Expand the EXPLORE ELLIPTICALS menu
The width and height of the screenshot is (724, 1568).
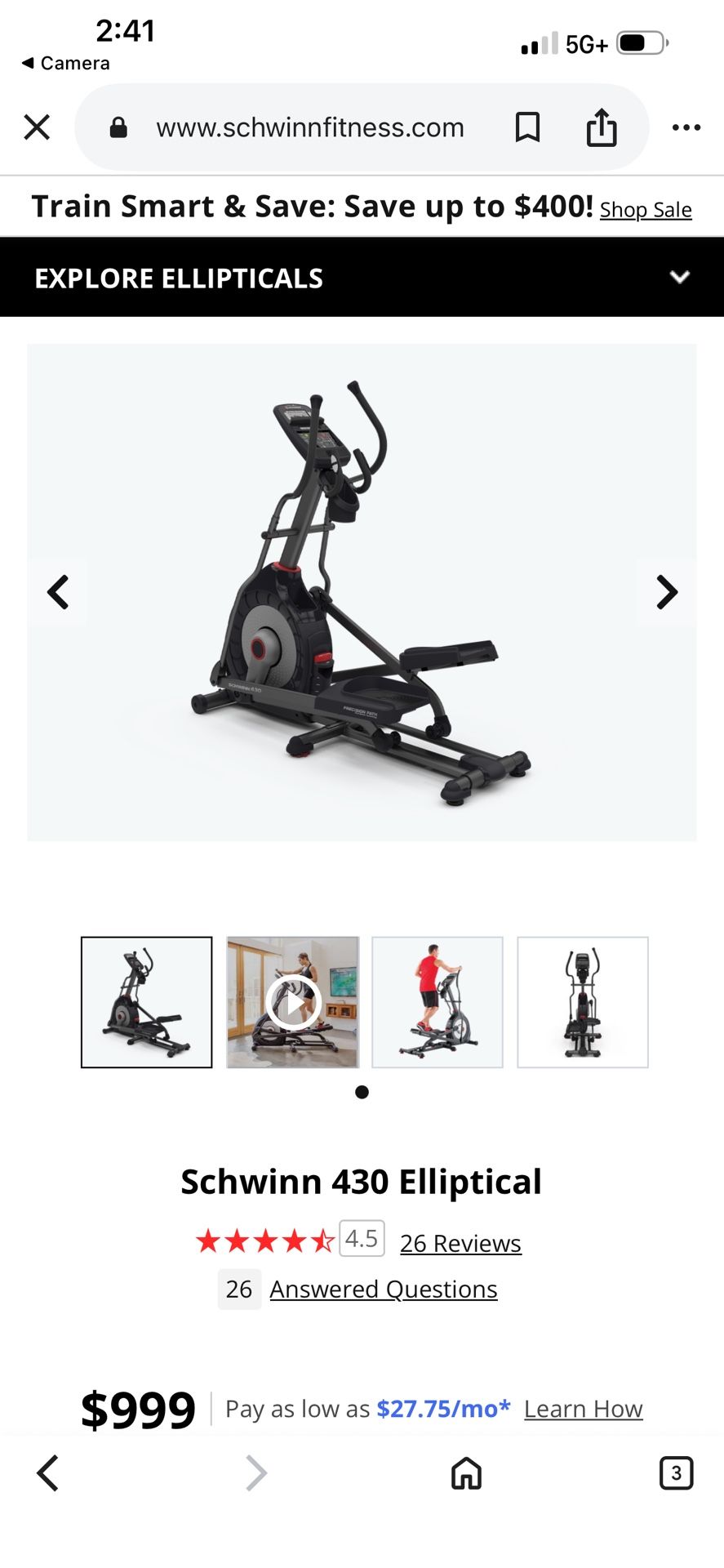point(680,278)
